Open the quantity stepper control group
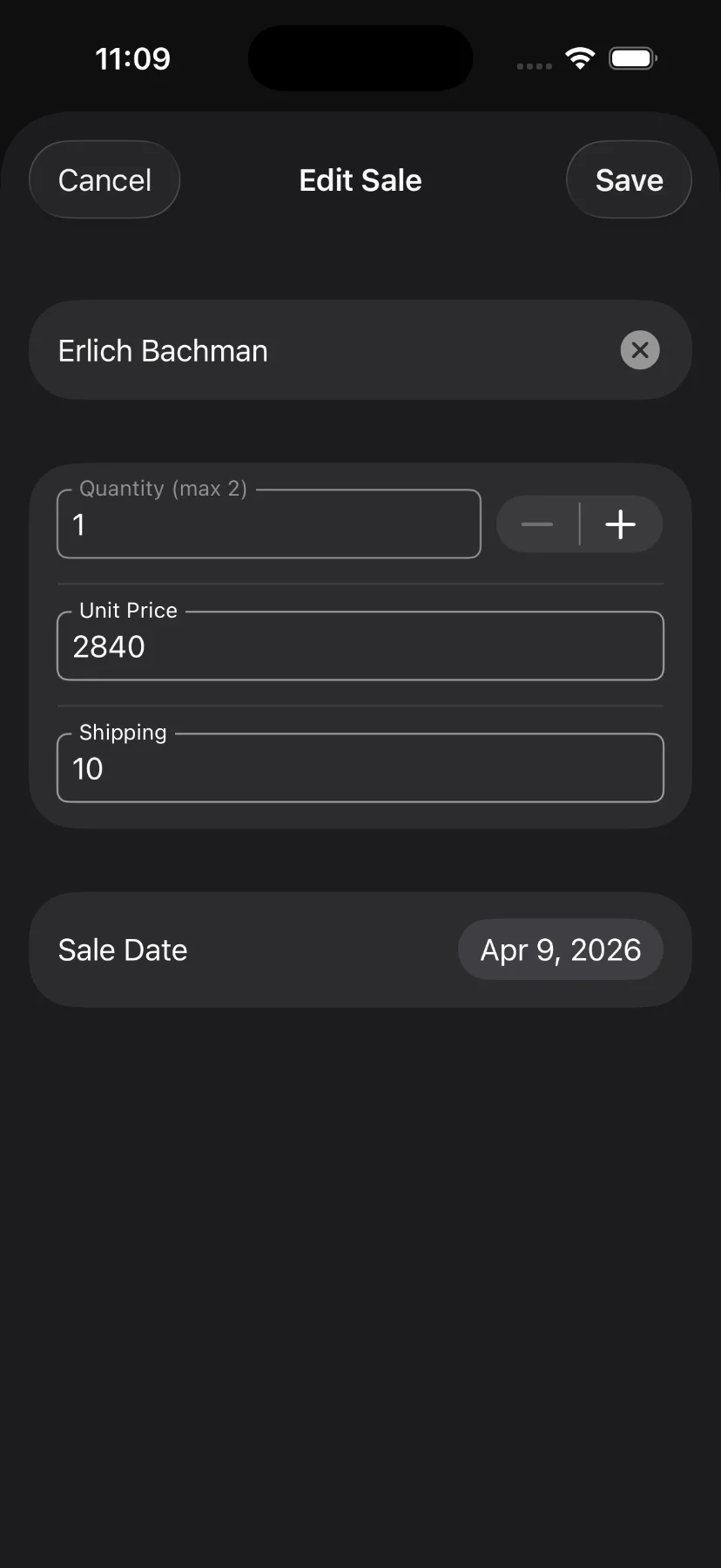This screenshot has width=721, height=1568. (x=579, y=524)
